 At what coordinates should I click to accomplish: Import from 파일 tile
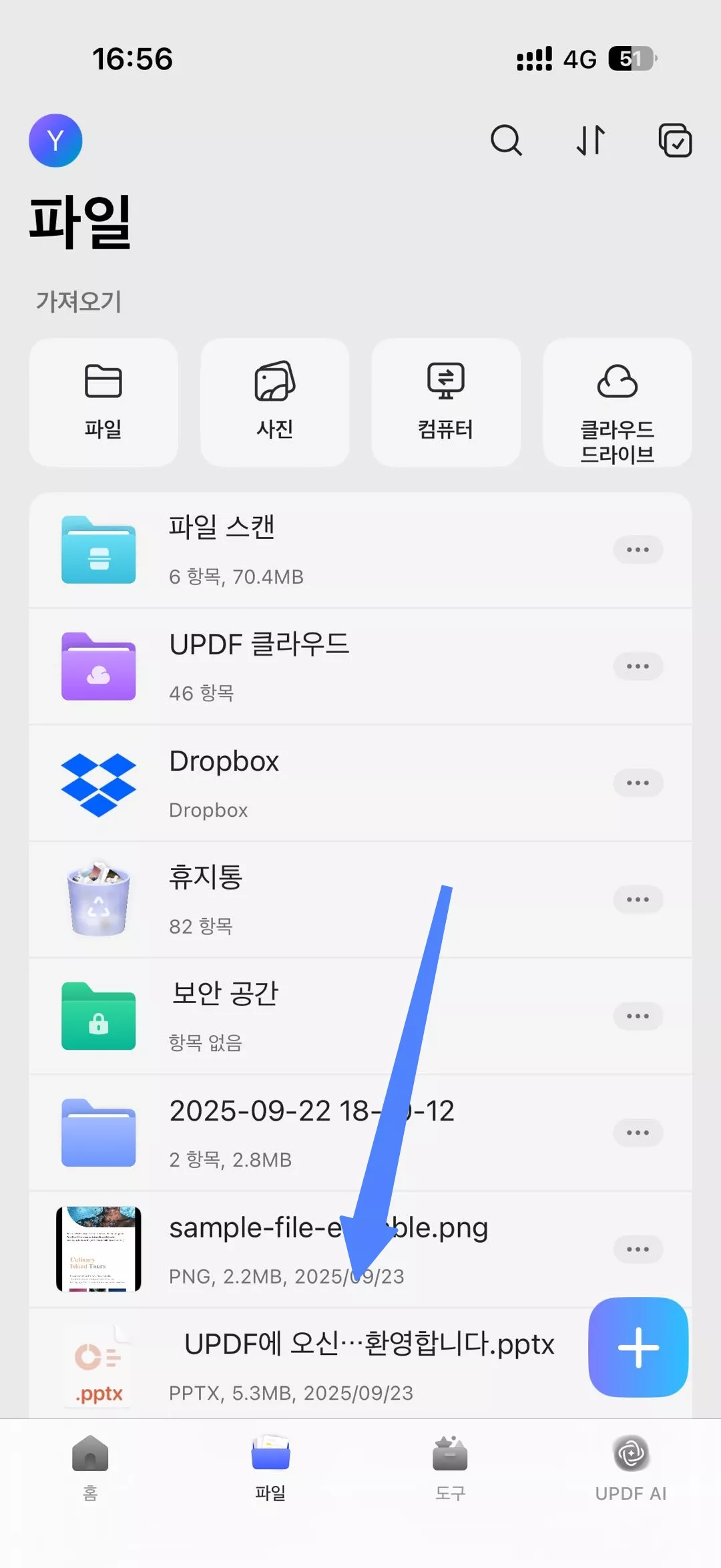(103, 402)
